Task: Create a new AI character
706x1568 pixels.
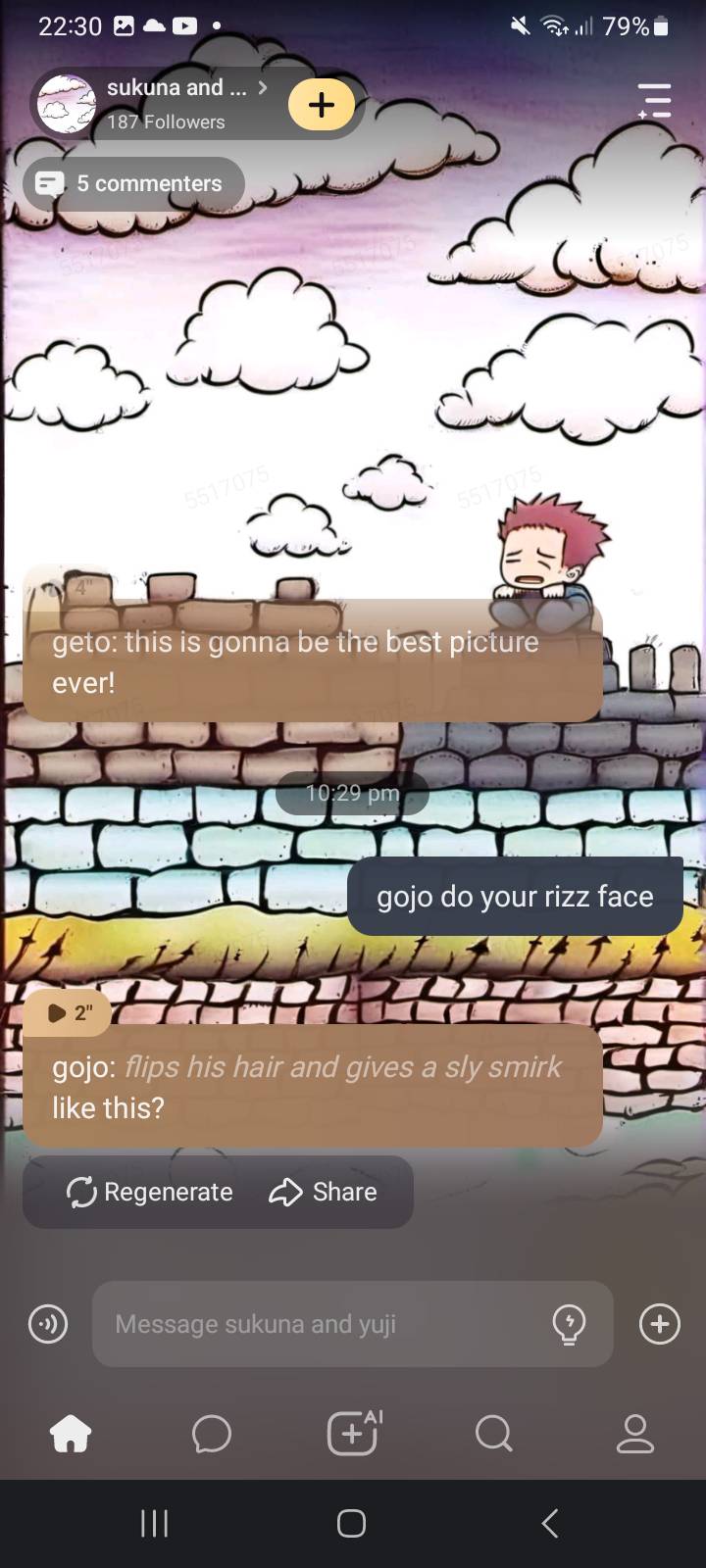Action: point(353,1433)
